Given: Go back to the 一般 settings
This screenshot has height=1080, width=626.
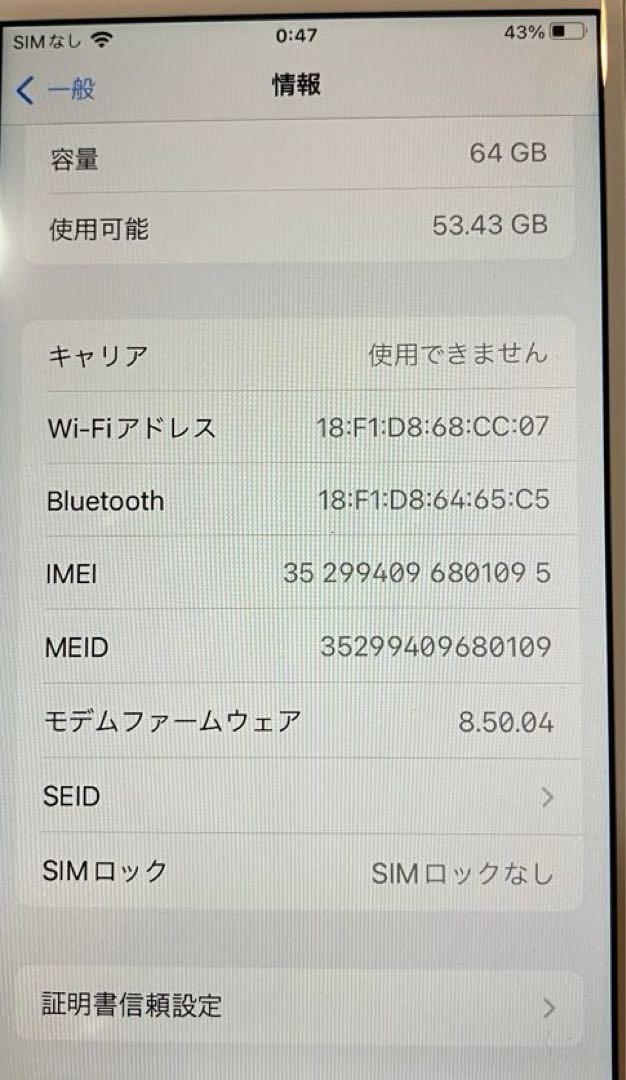Looking at the screenshot, I should tap(56, 90).
